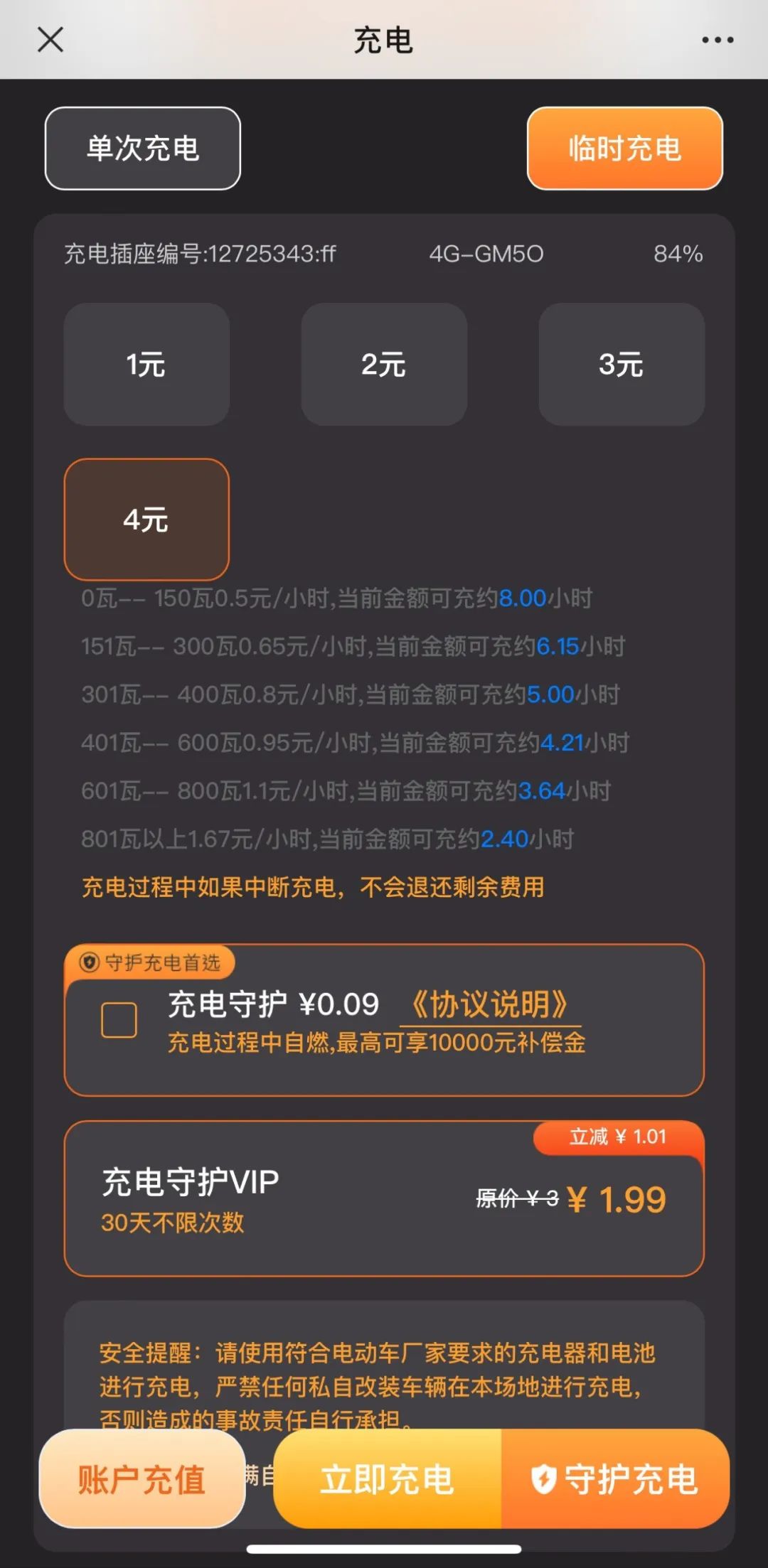Choose the 2元 charging amount
Viewport: 768px width, 1568px height.
pos(384,365)
